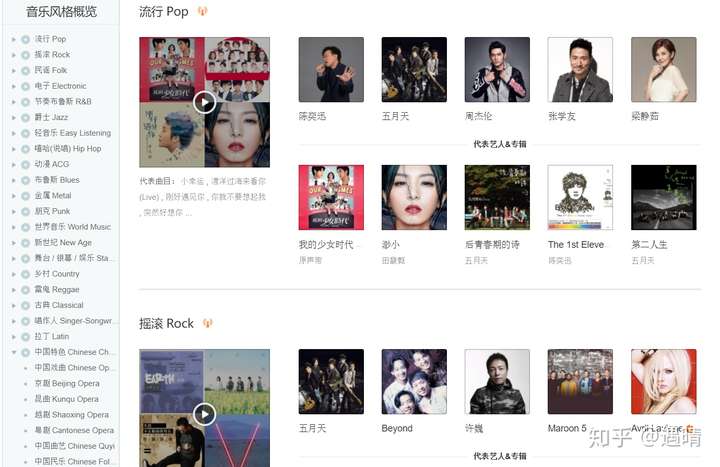This screenshot has height=467, width=720.
Task: Open artist Beyond under Rock
Action: click(414, 381)
